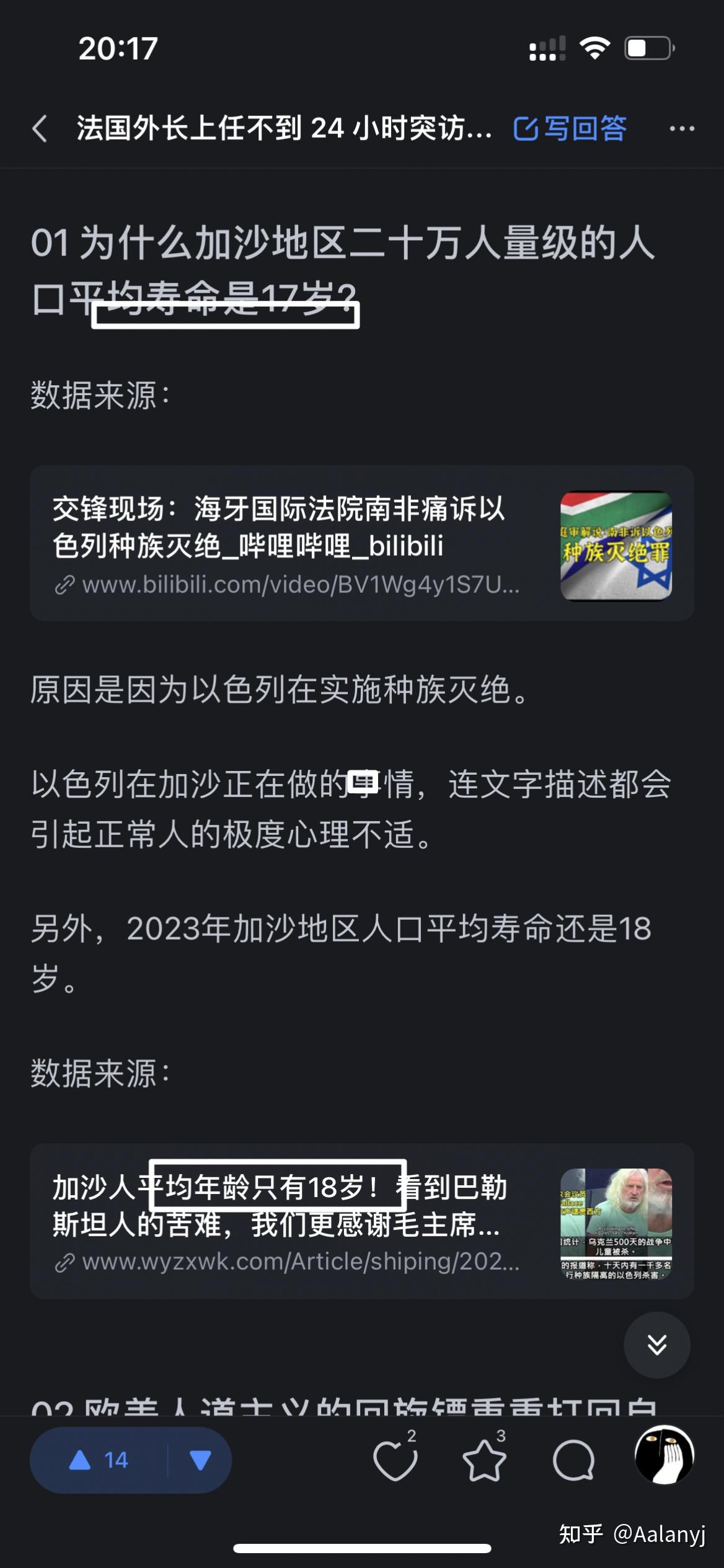Jump to next answer with double-chevron button

pyautogui.click(x=656, y=1345)
